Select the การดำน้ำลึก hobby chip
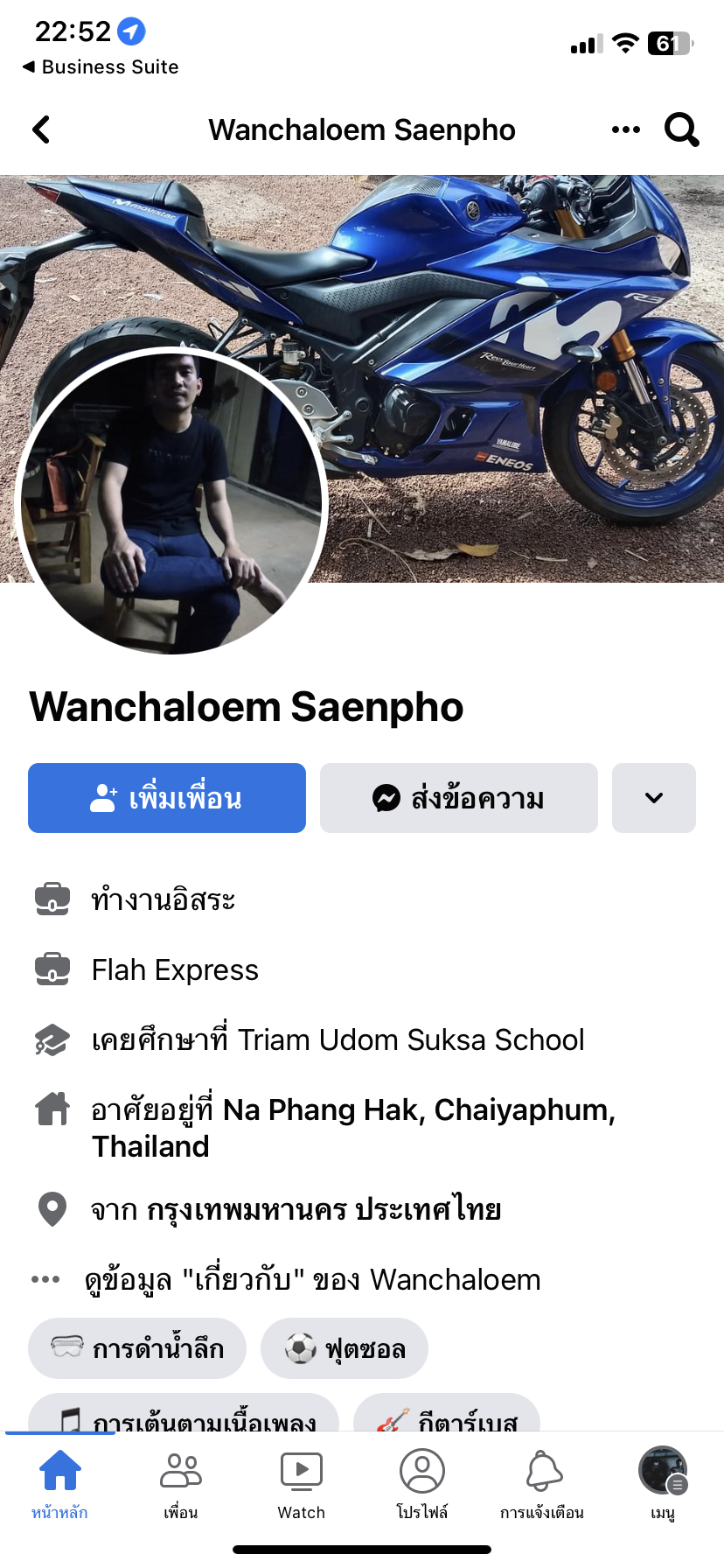 pos(137,1348)
